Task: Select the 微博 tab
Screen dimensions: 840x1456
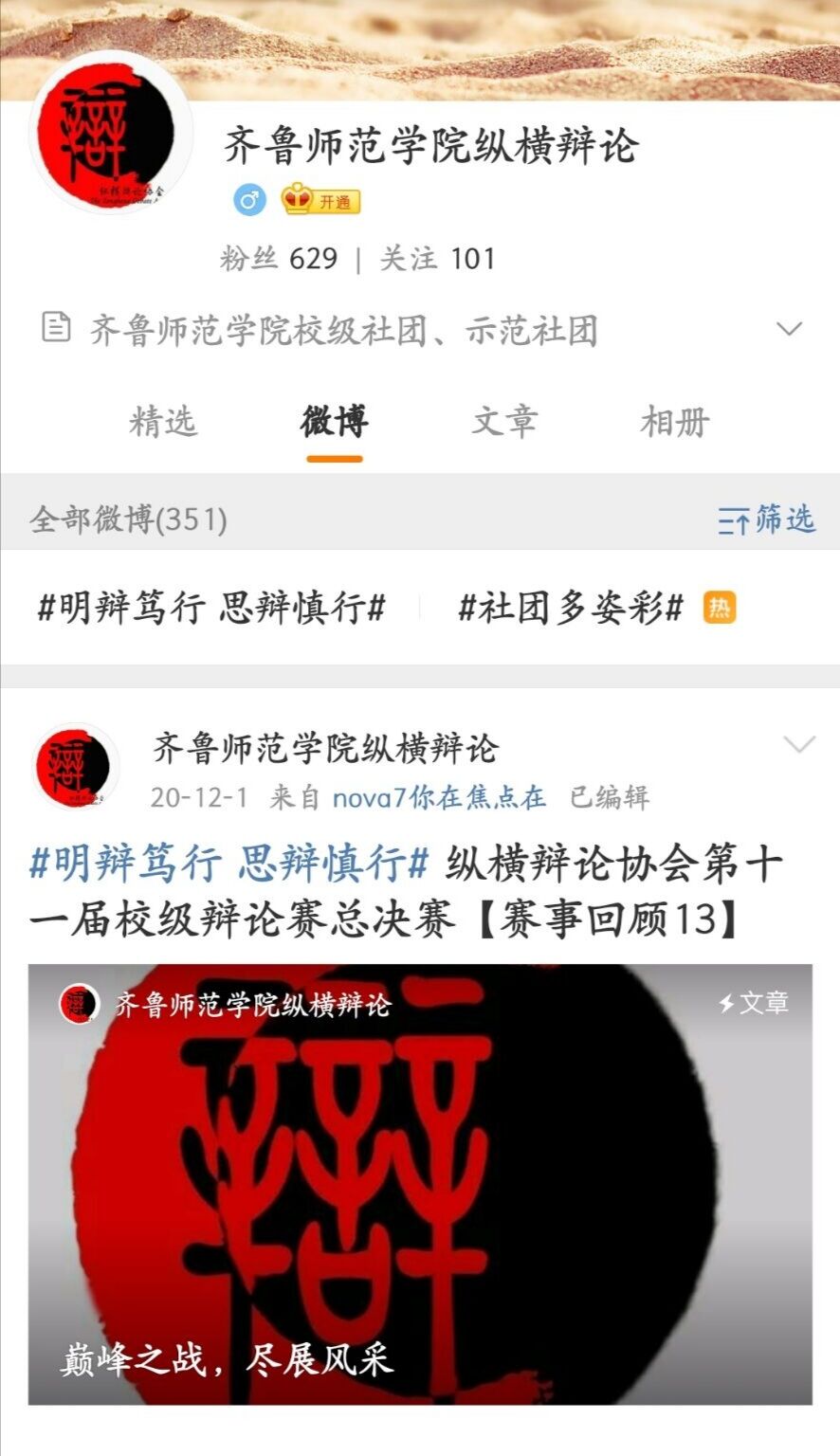Action: [x=334, y=421]
